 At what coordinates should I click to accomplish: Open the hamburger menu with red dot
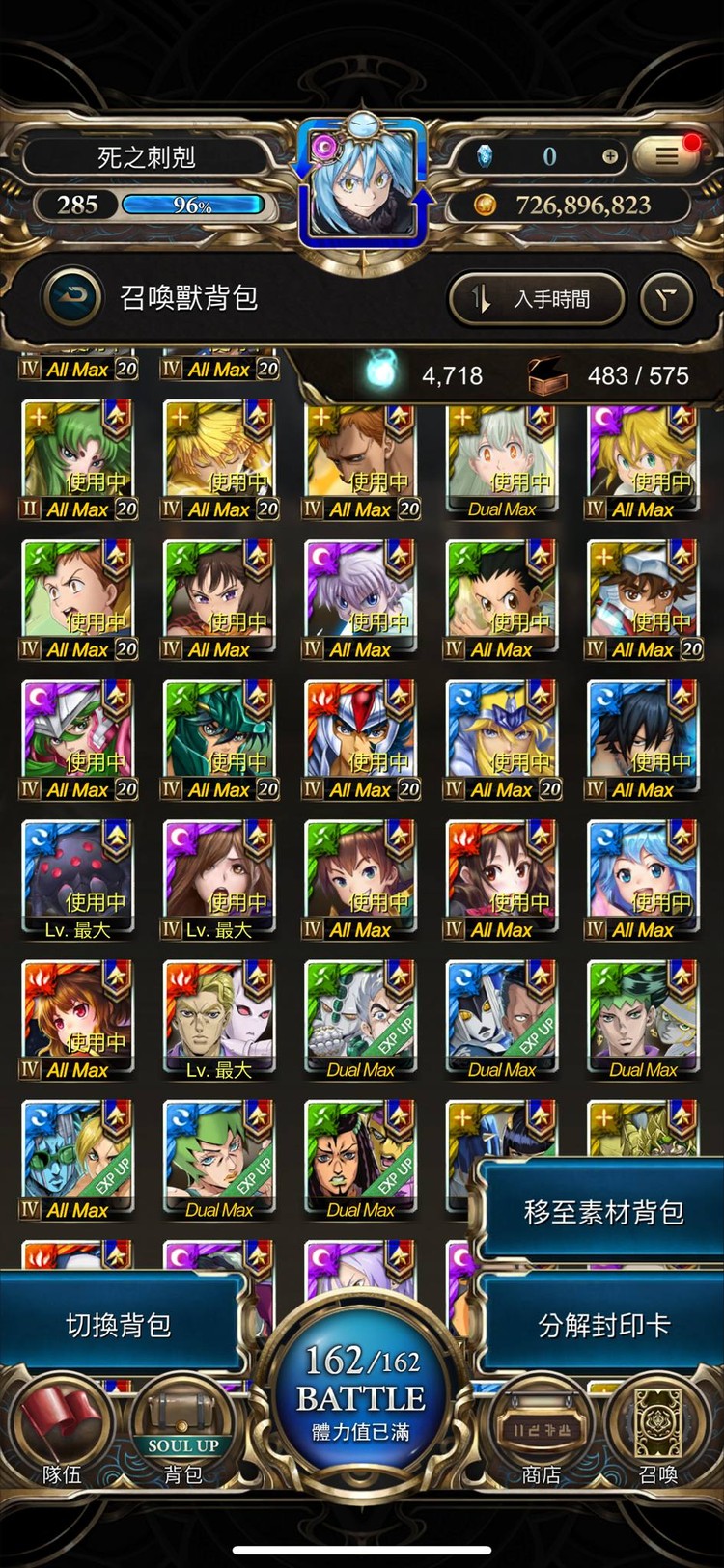point(667,155)
